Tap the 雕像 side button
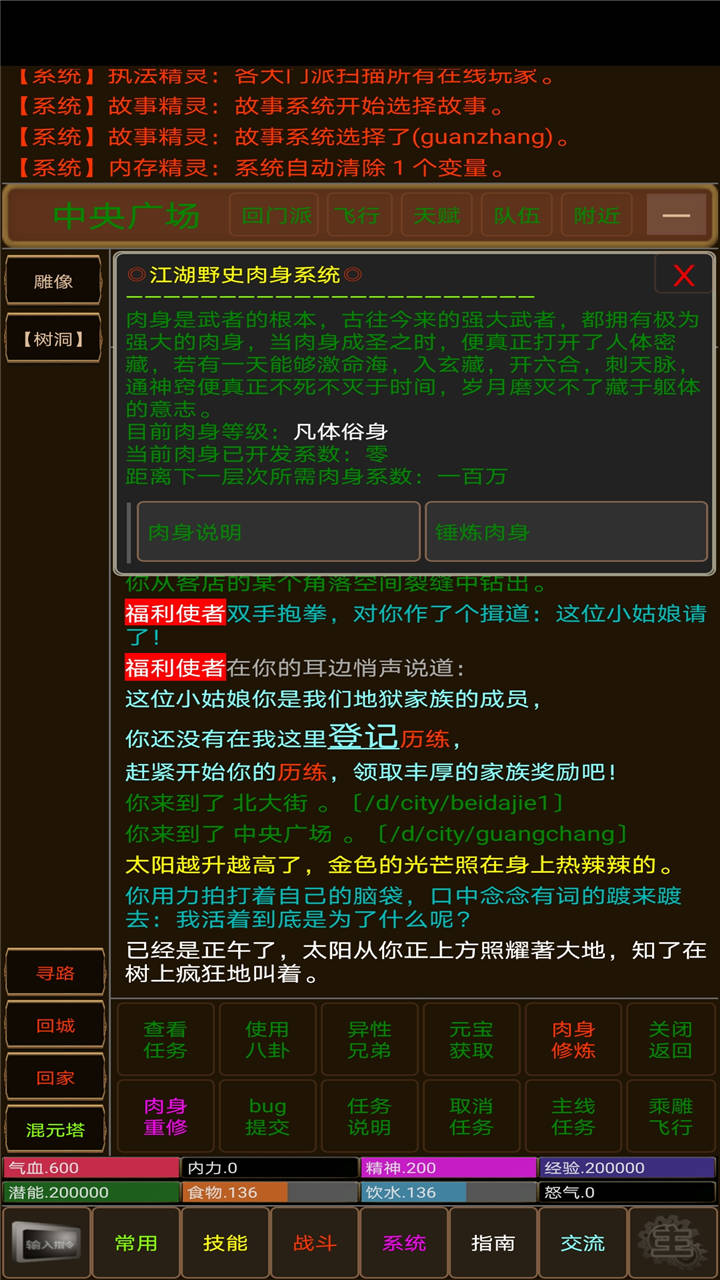Image resolution: width=720 pixels, height=1280 pixels. coord(54,282)
